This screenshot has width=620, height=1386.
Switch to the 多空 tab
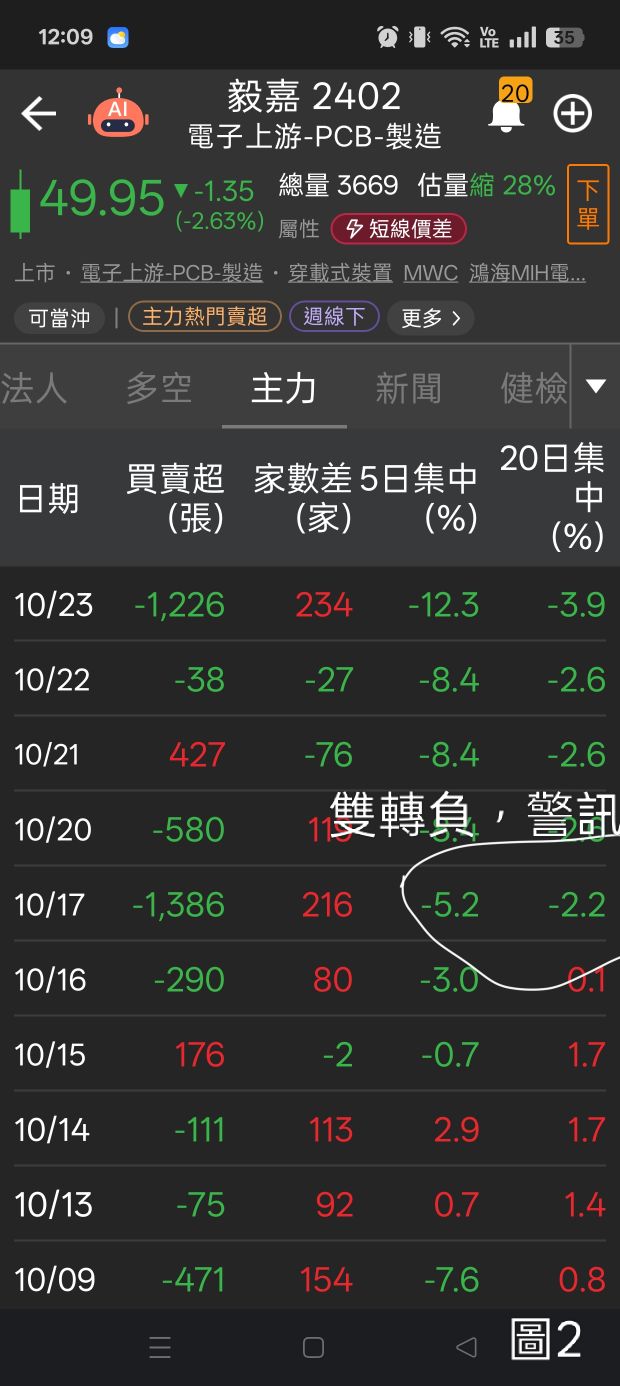coord(159,388)
